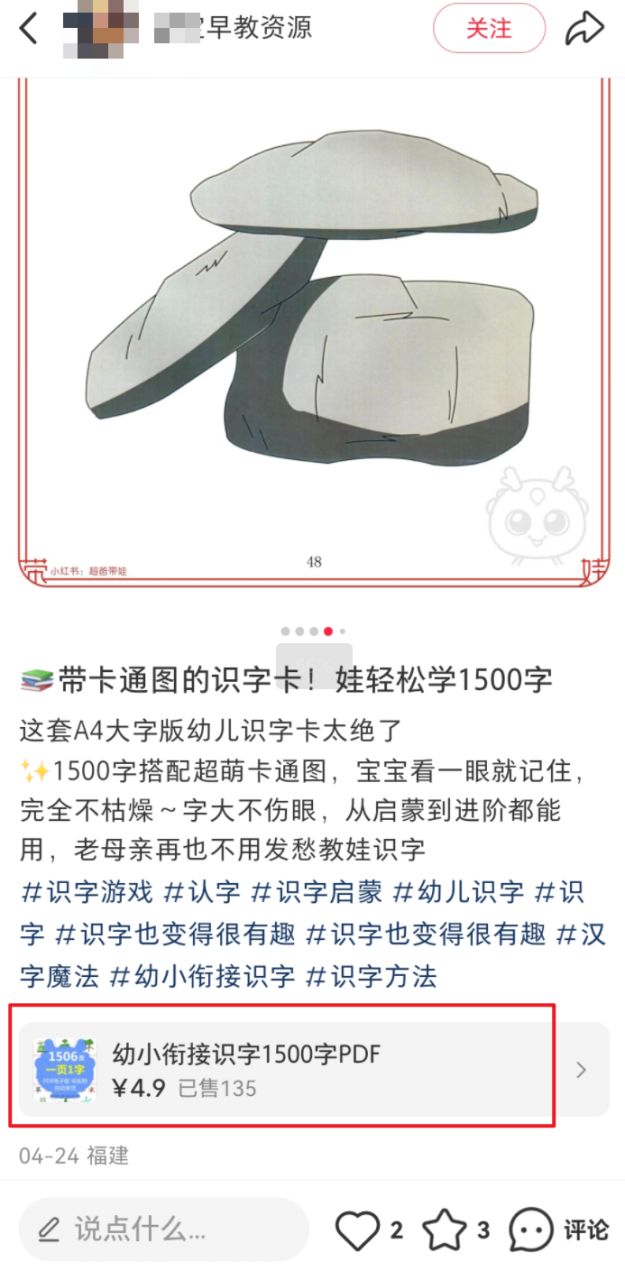Image resolution: width=625 pixels, height=1280 pixels.
Task: Open hashtag #识字方法
Action: pyautogui.click(x=371, y=976)
